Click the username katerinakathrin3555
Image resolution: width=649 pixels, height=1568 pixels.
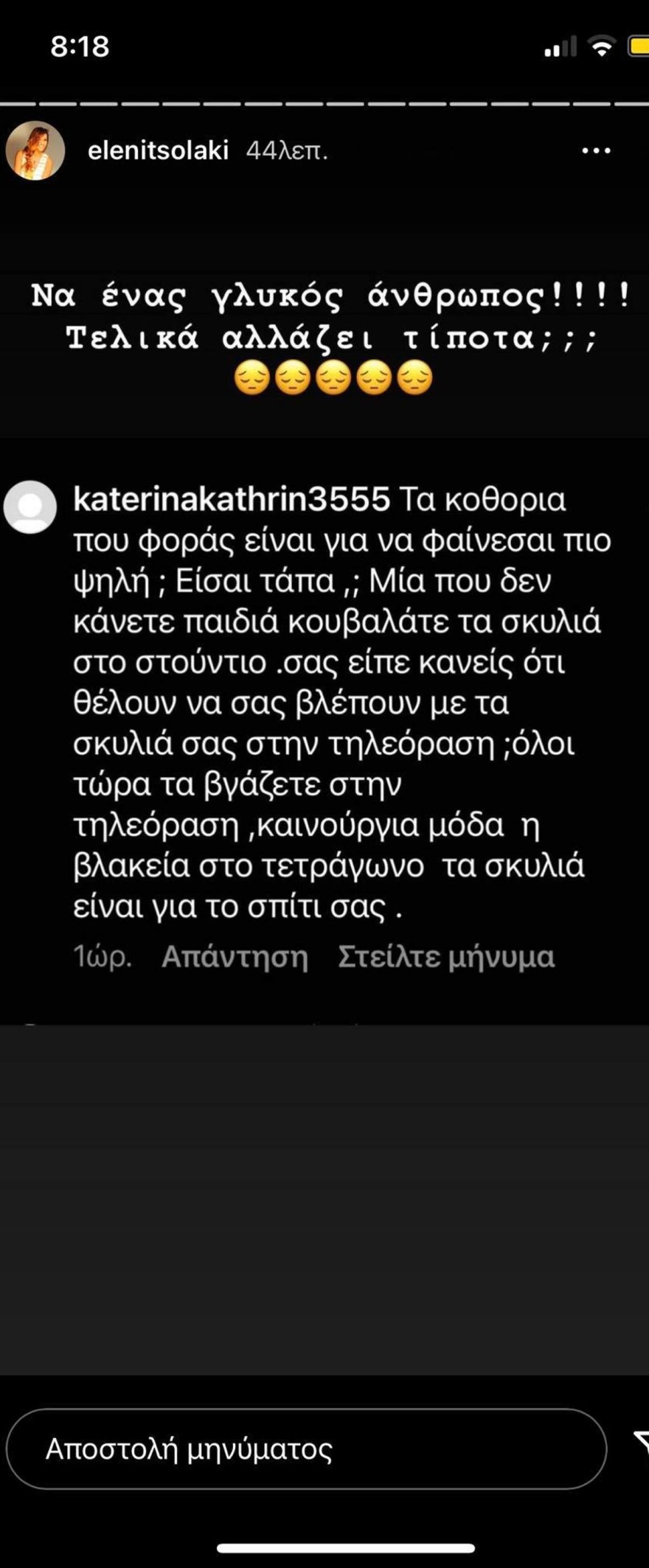(229, 501)
